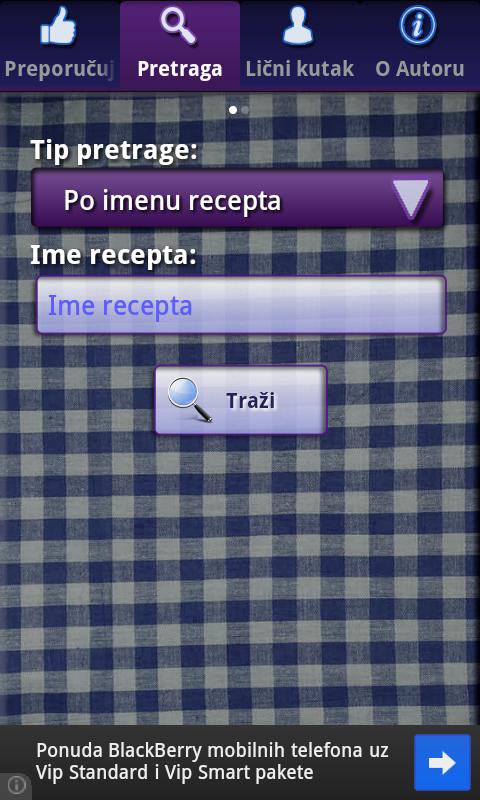Tap the ad info icon
This screenshot has height=800, width=480.
click(16, 785)
